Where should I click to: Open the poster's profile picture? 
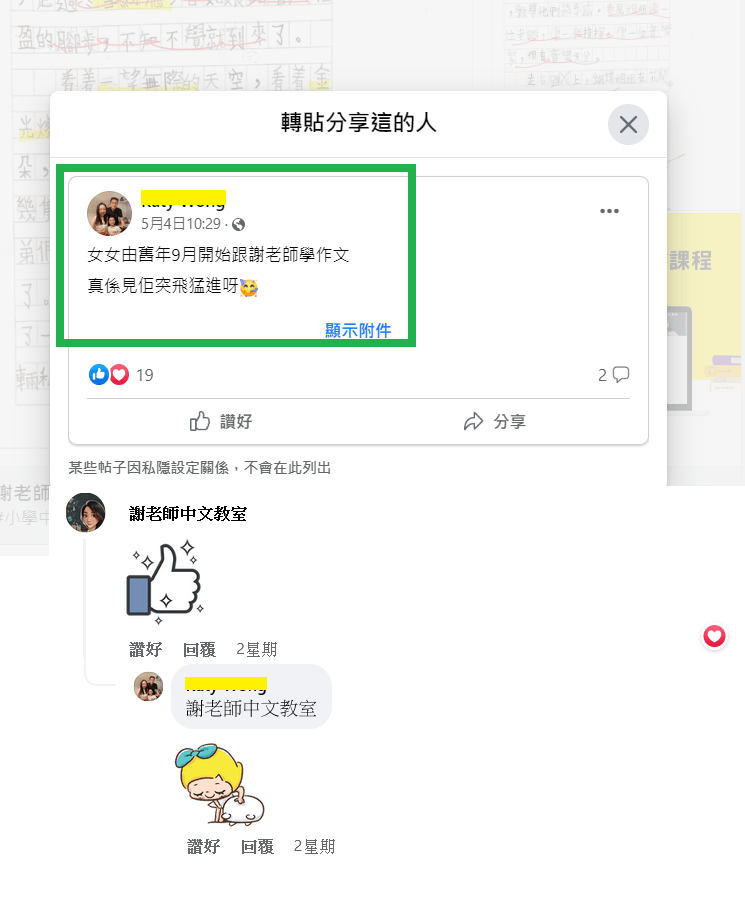pos(109,213)
